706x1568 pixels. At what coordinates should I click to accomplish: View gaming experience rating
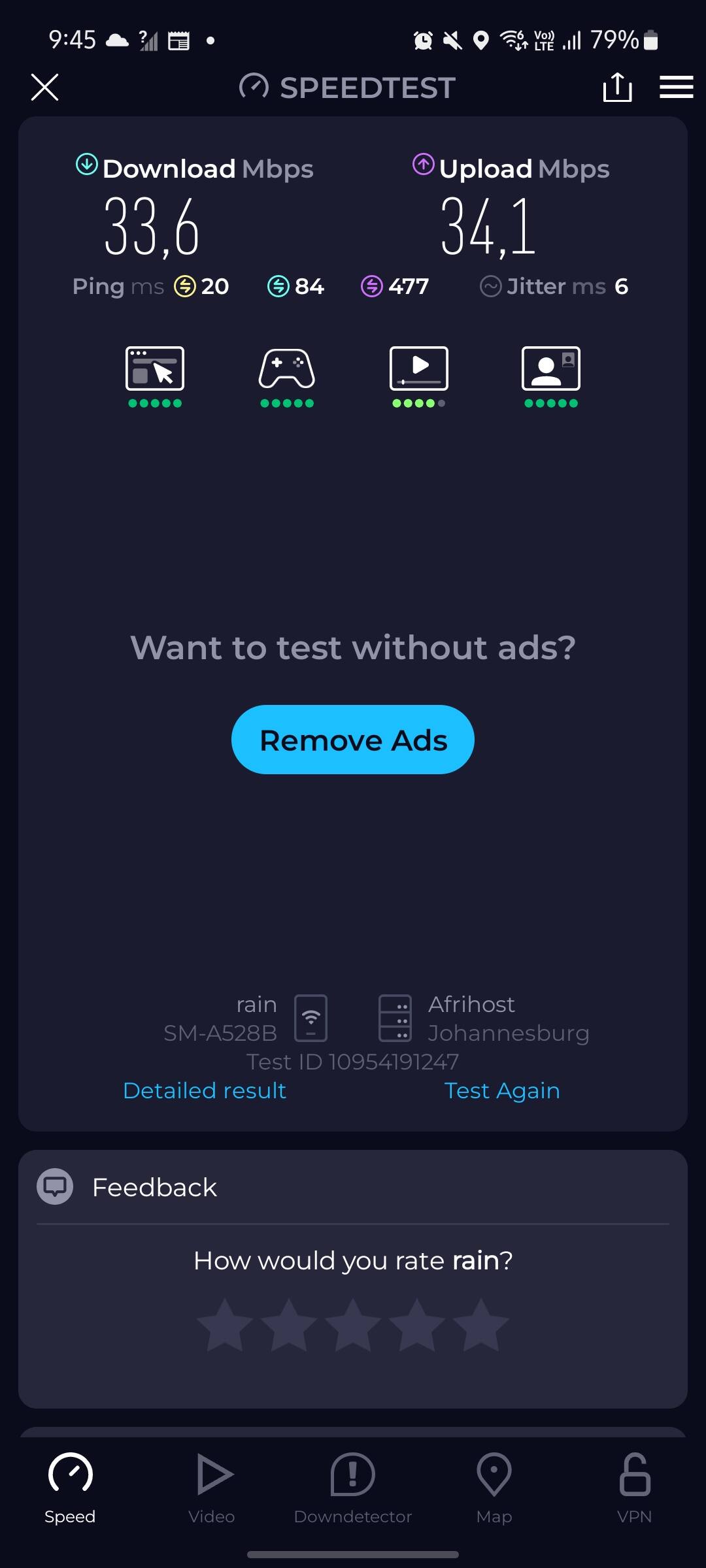(287, 377)
